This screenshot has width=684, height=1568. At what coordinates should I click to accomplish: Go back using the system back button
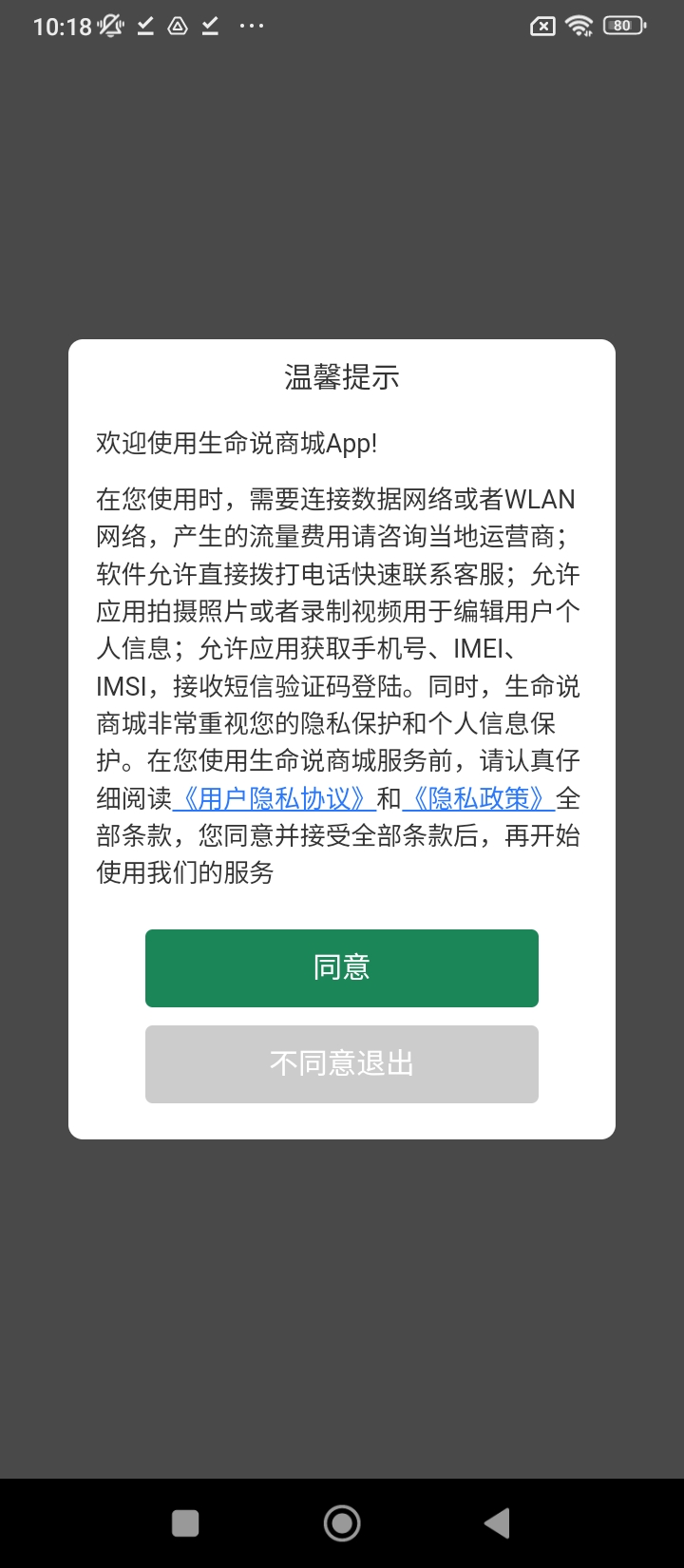click(x=497, y=1523)
